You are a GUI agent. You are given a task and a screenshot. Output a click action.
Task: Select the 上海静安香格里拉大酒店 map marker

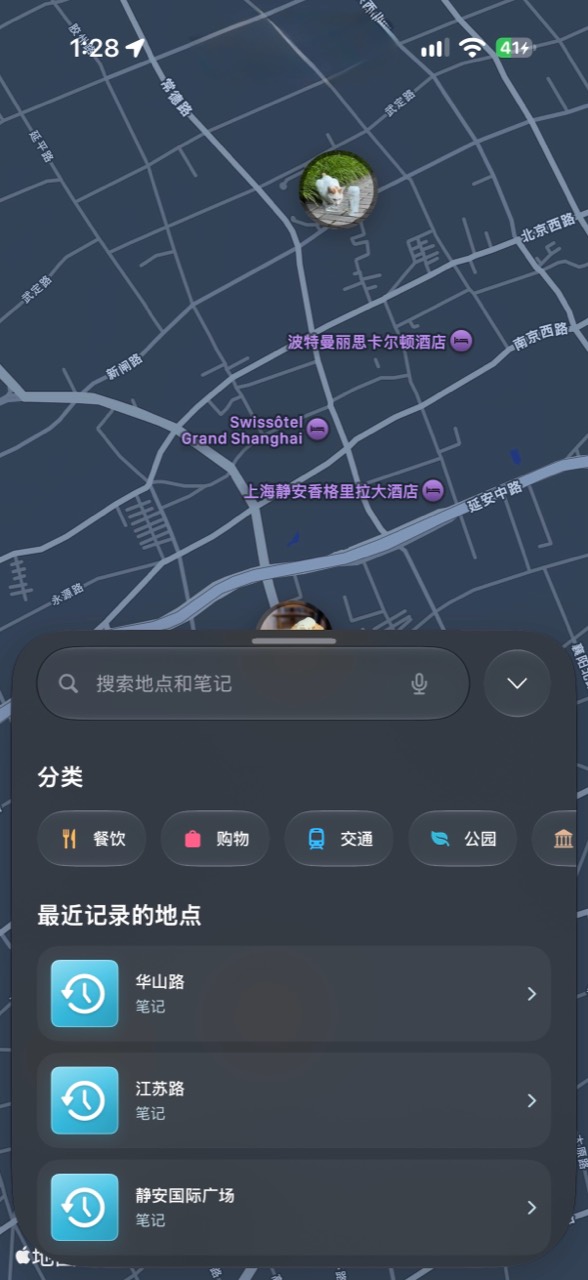tap(432, 491)
